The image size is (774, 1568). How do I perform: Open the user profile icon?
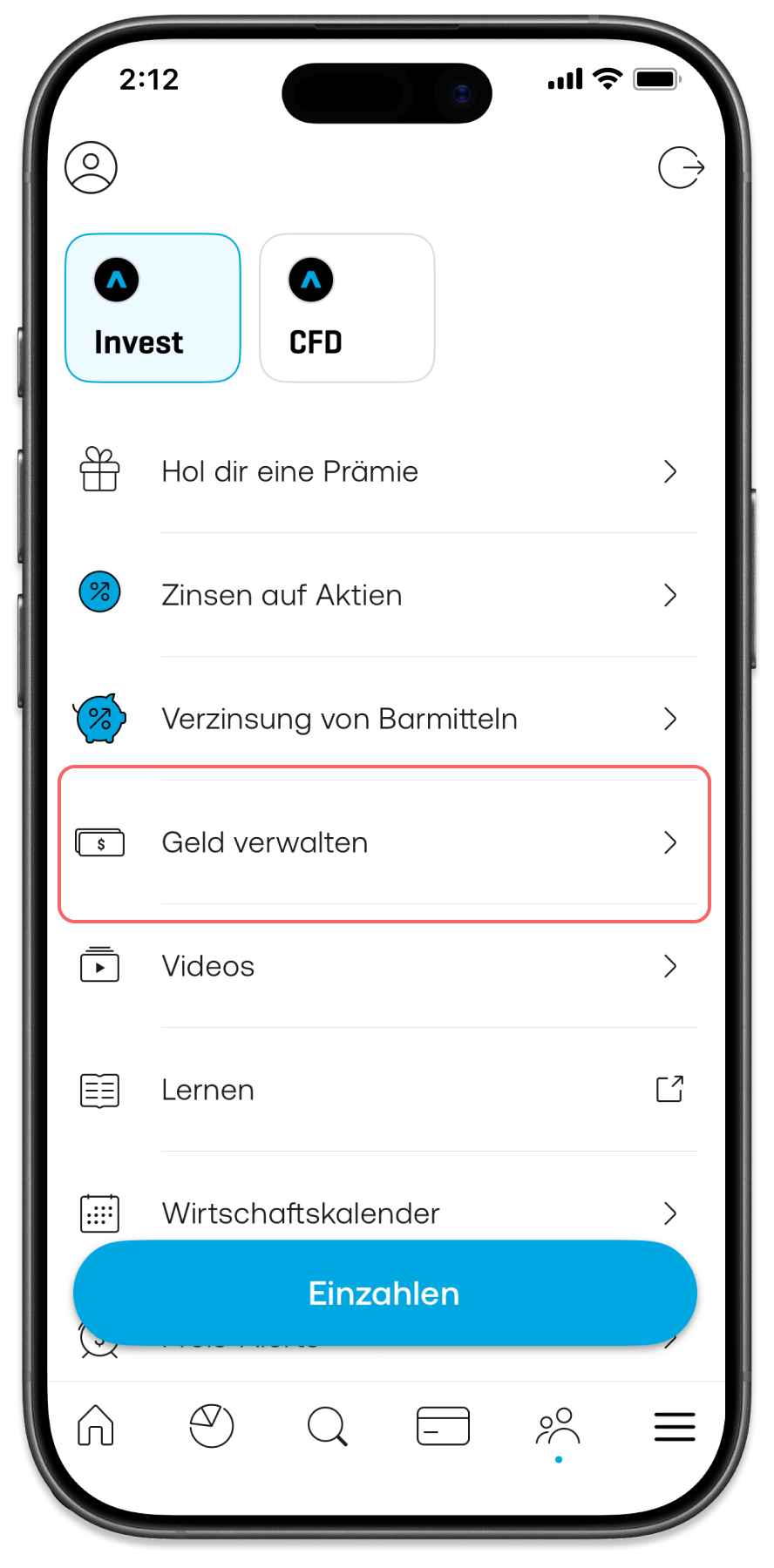91,167
